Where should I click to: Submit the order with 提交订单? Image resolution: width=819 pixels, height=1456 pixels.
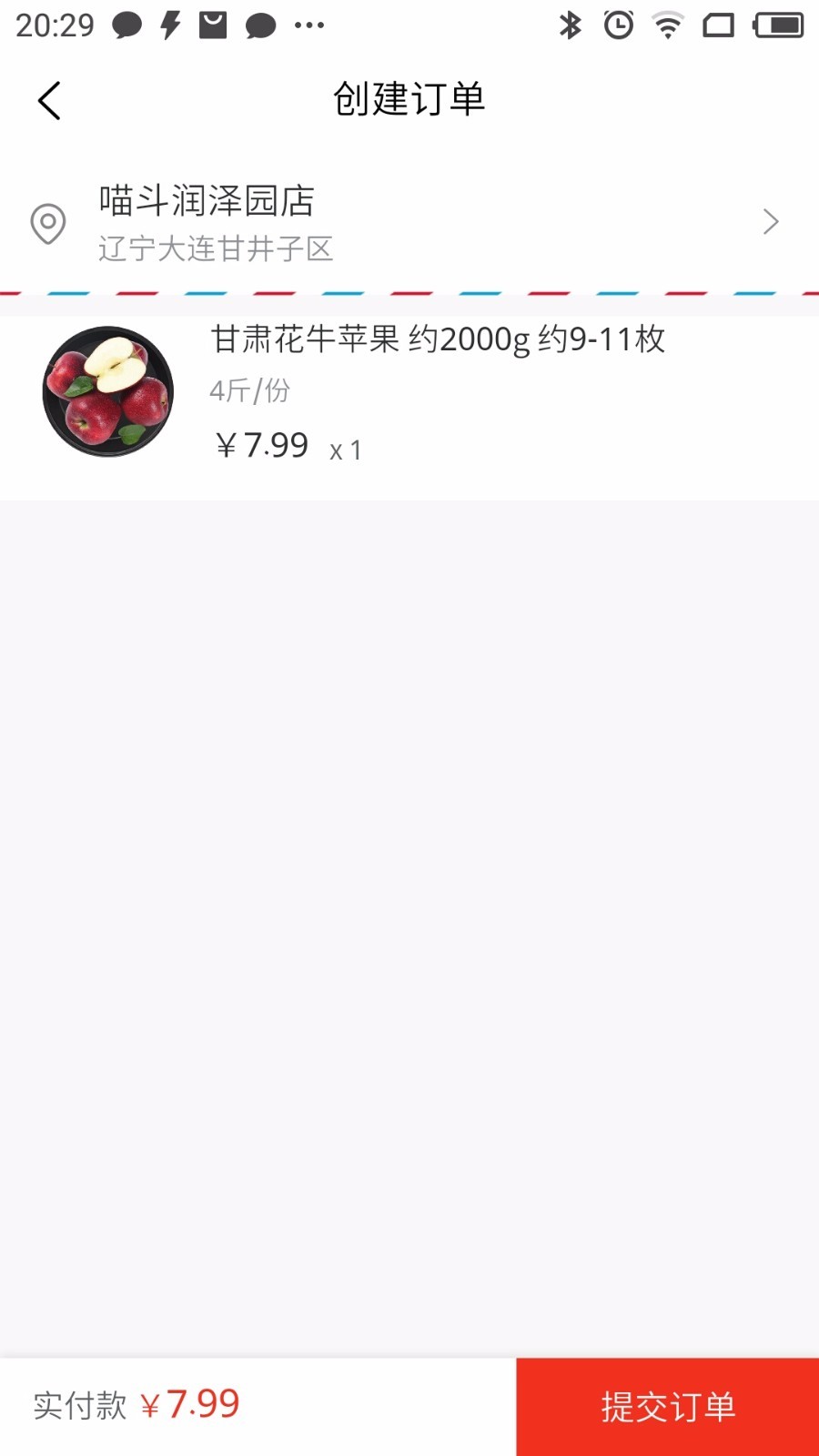667,1406
